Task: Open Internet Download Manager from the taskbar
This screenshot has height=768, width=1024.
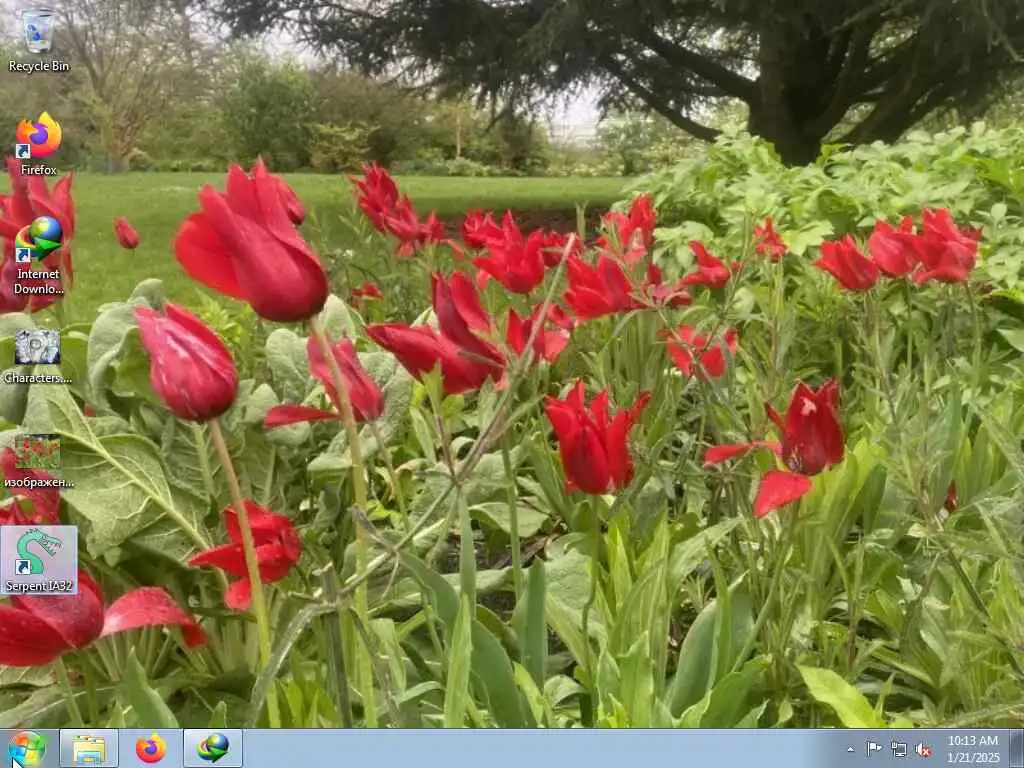Action: point(213,748)
